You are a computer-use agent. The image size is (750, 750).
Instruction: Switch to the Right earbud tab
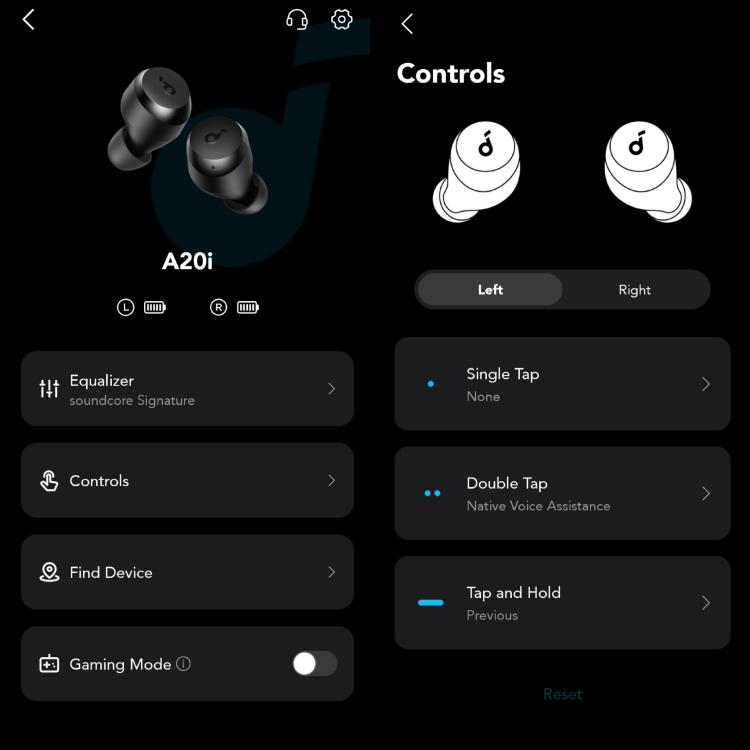[634, 290]
